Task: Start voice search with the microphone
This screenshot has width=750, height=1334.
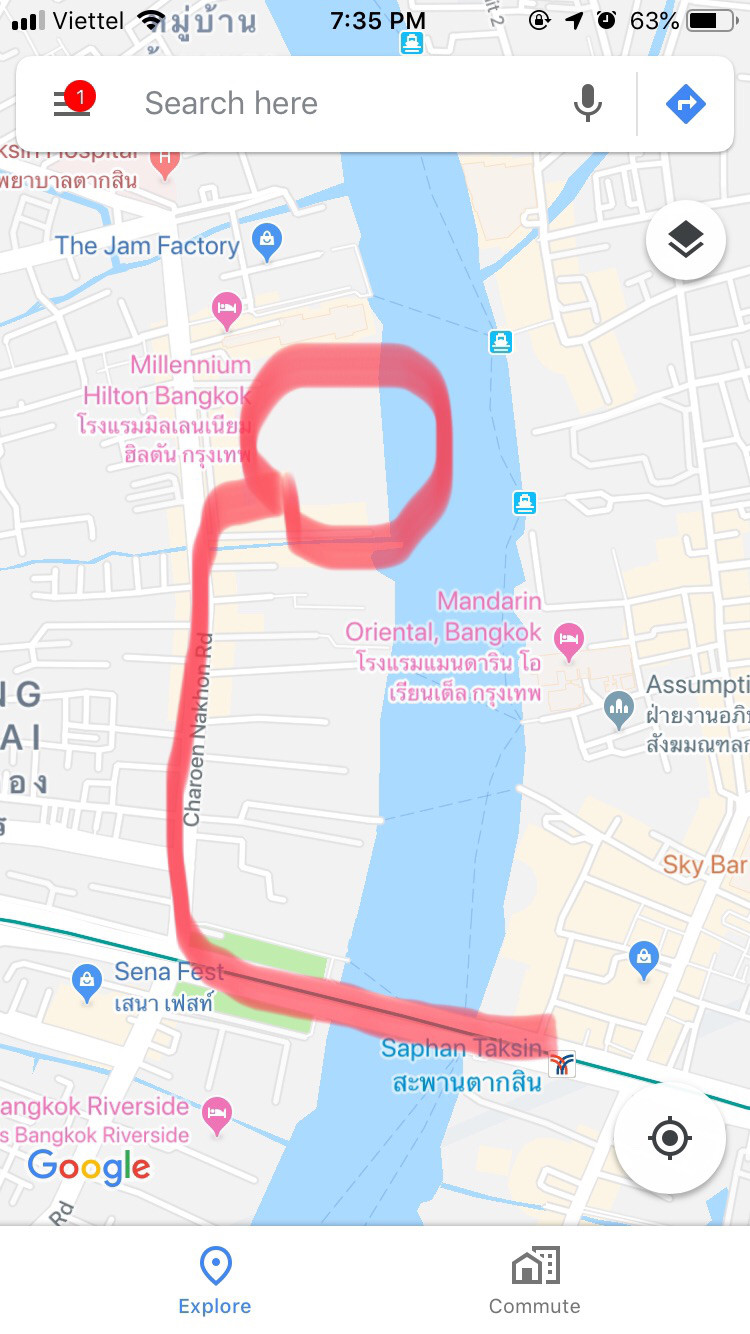Action: pyautogui.click(x=588, y=103)
